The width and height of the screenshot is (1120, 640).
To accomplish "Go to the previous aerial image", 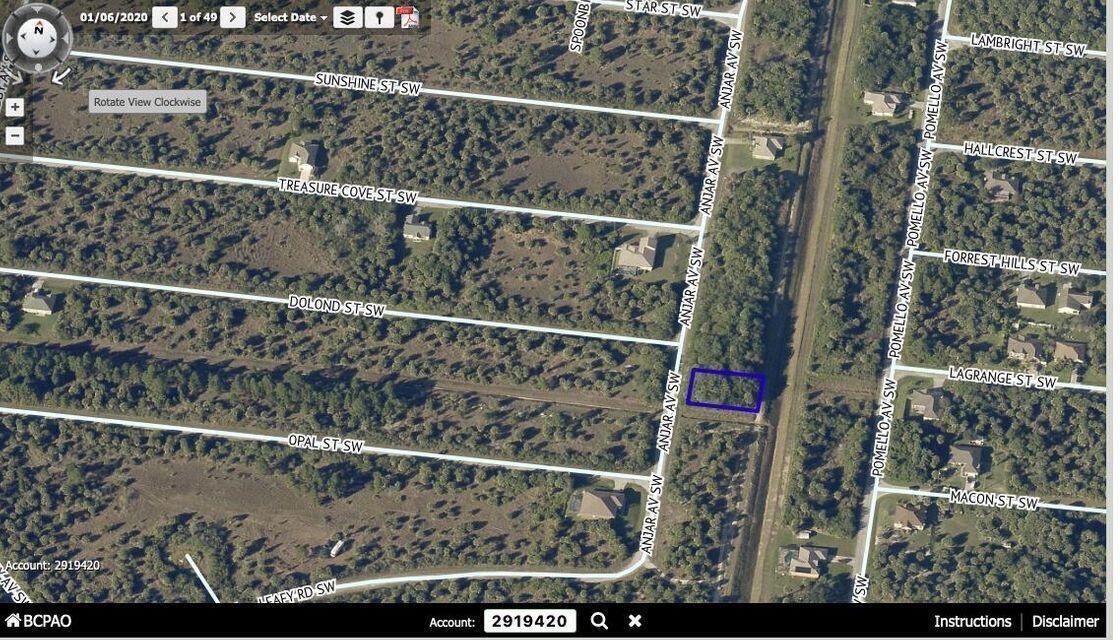I will (165, 17).
